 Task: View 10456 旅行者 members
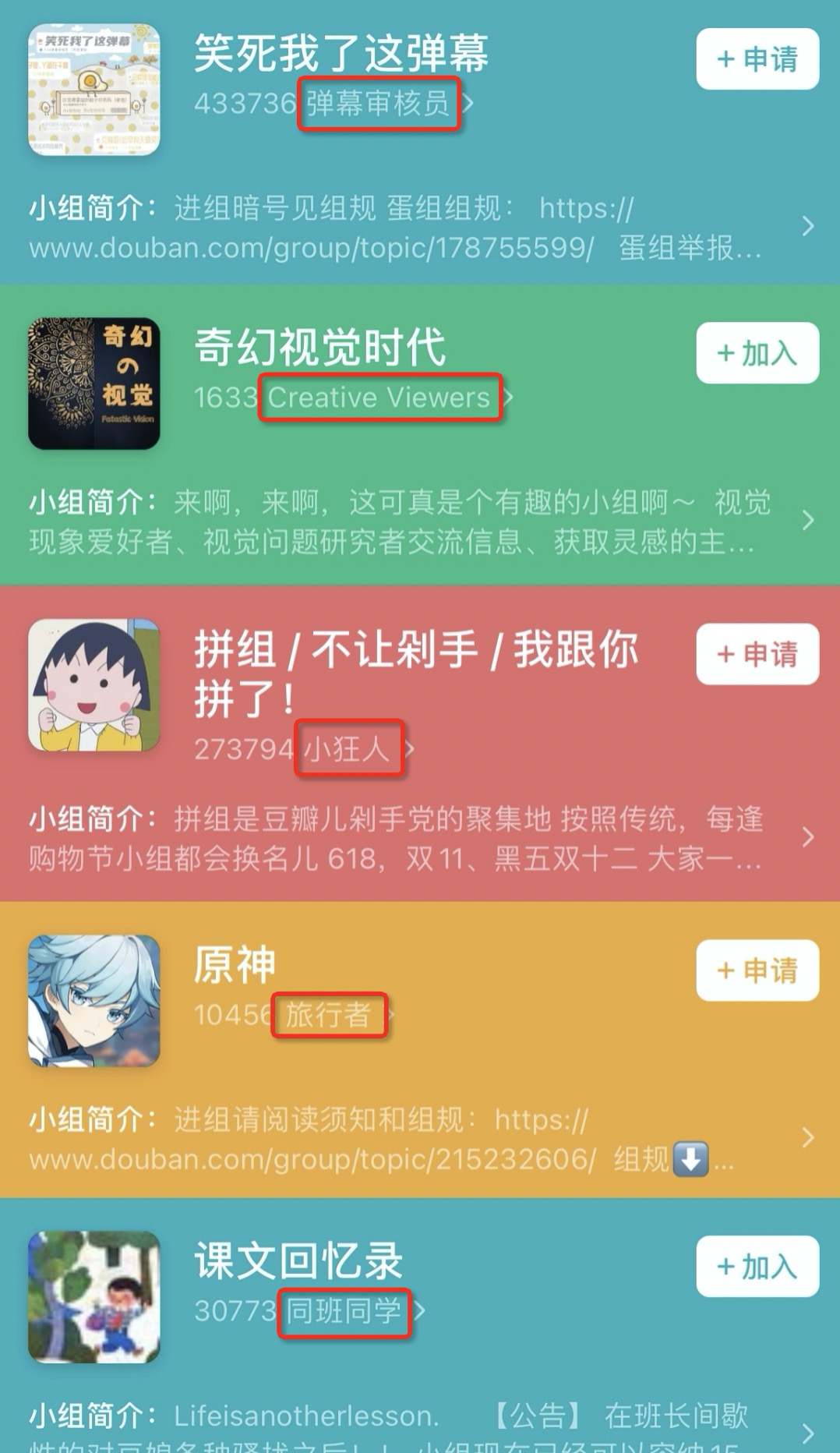pyautogui.click(x=294, y=1014)
